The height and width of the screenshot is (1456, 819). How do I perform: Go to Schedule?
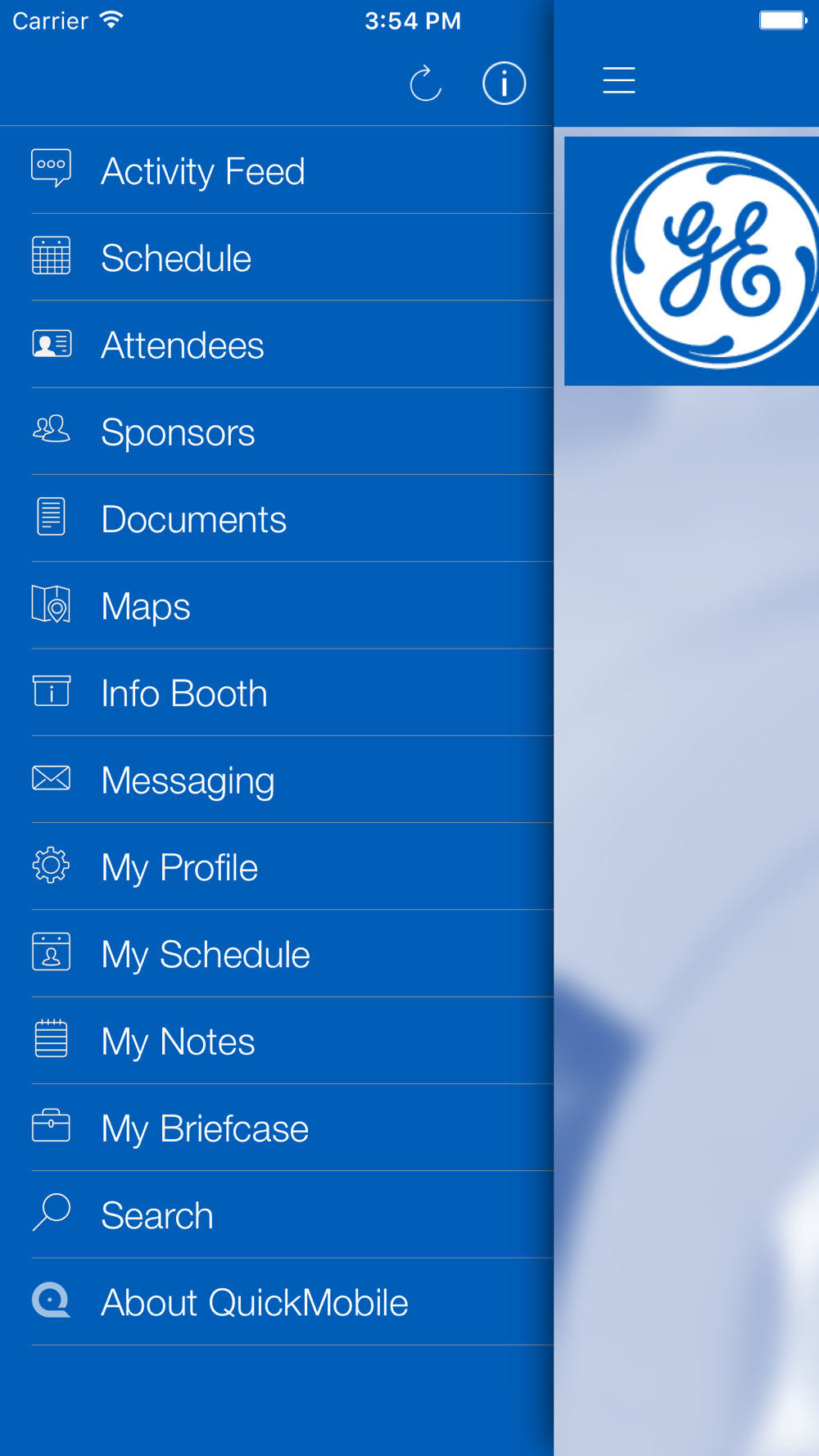tap(277, 257)
